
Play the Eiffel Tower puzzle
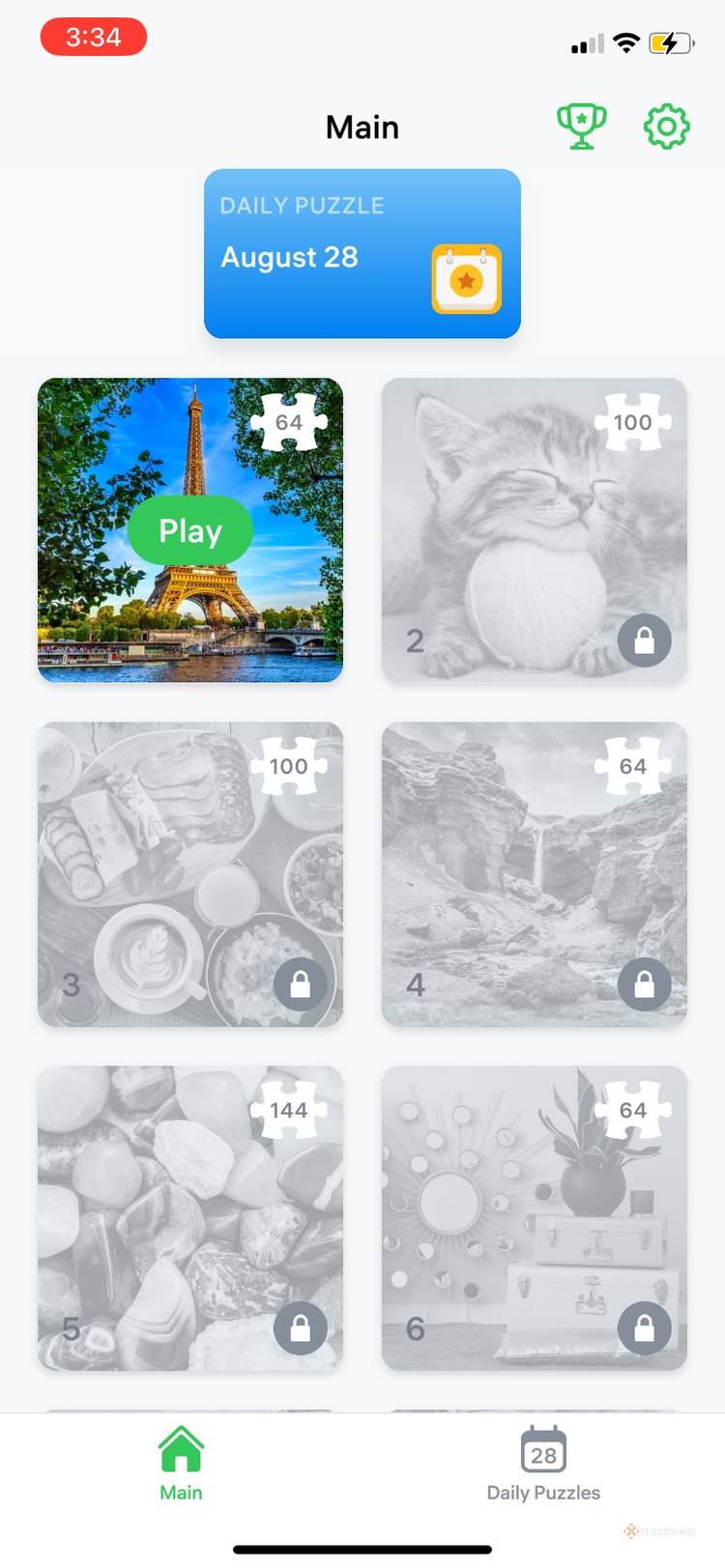pyautogui.click(x=190, y=530)
